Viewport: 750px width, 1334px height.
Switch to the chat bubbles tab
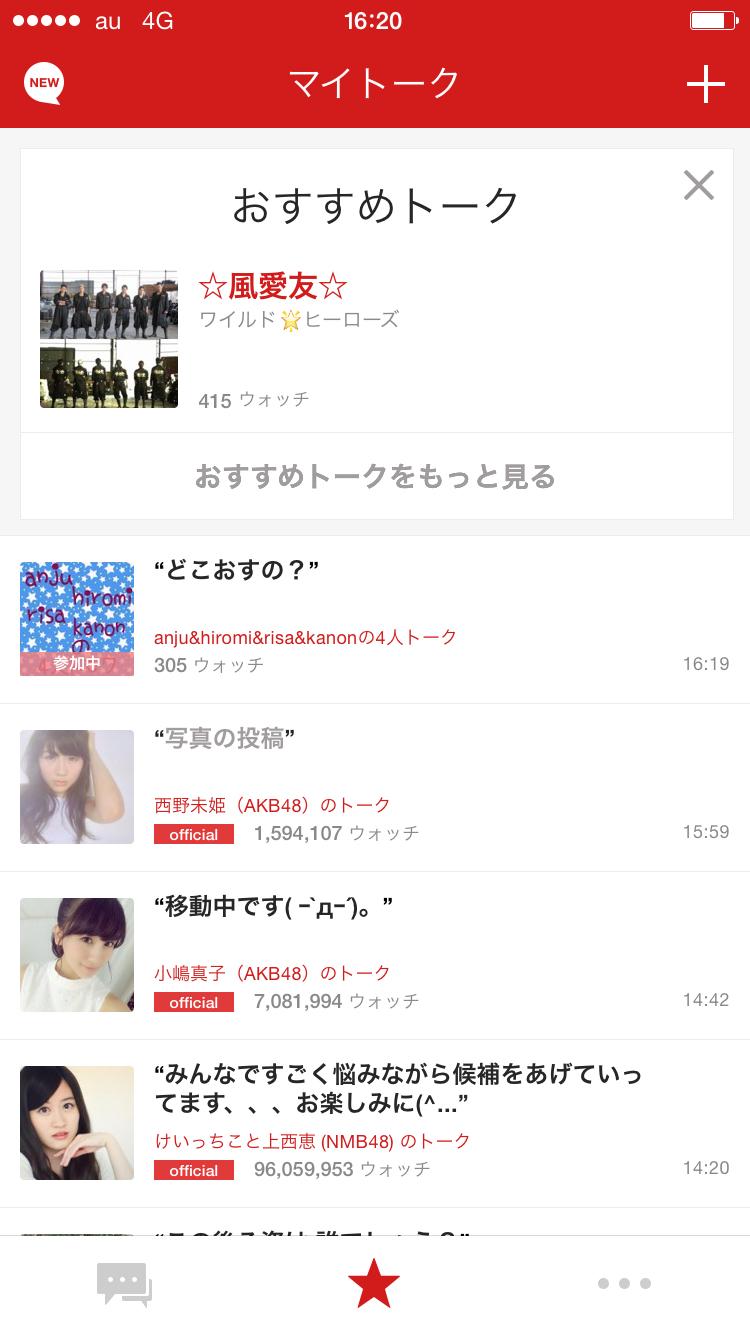[x=124, y=1284]
